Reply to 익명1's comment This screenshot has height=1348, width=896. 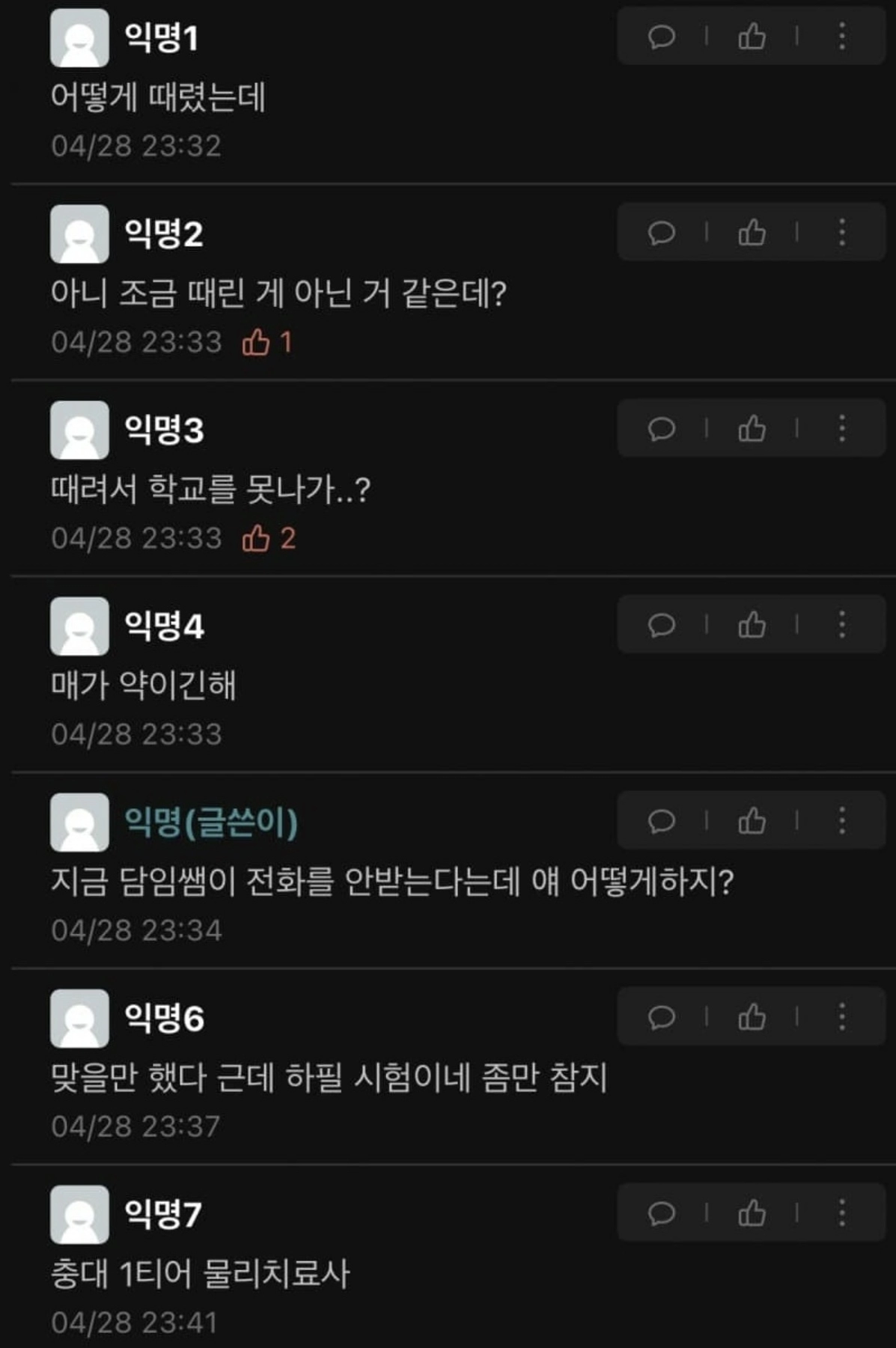pos(661,37)
